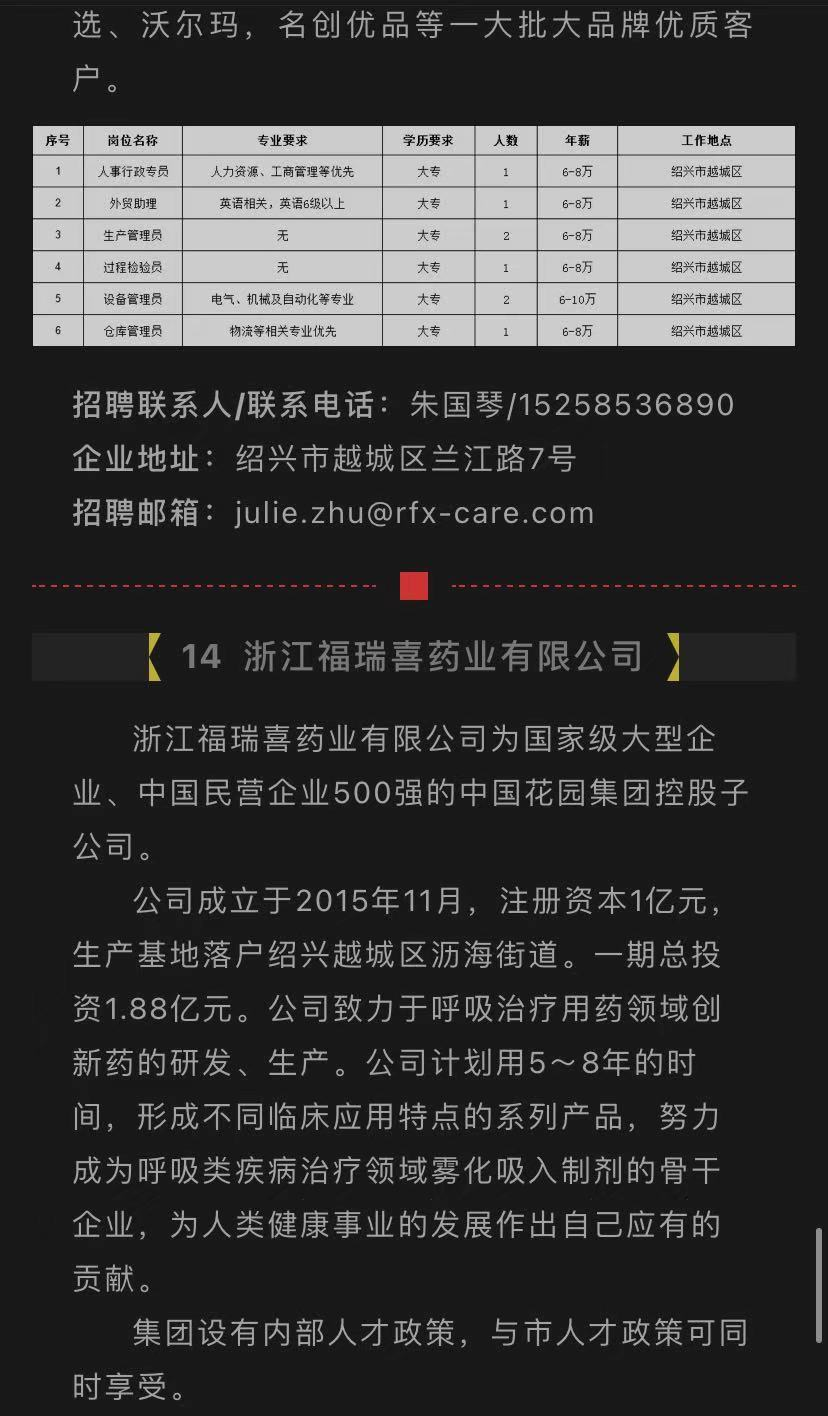Open the job positions table image

click(414, 236)
